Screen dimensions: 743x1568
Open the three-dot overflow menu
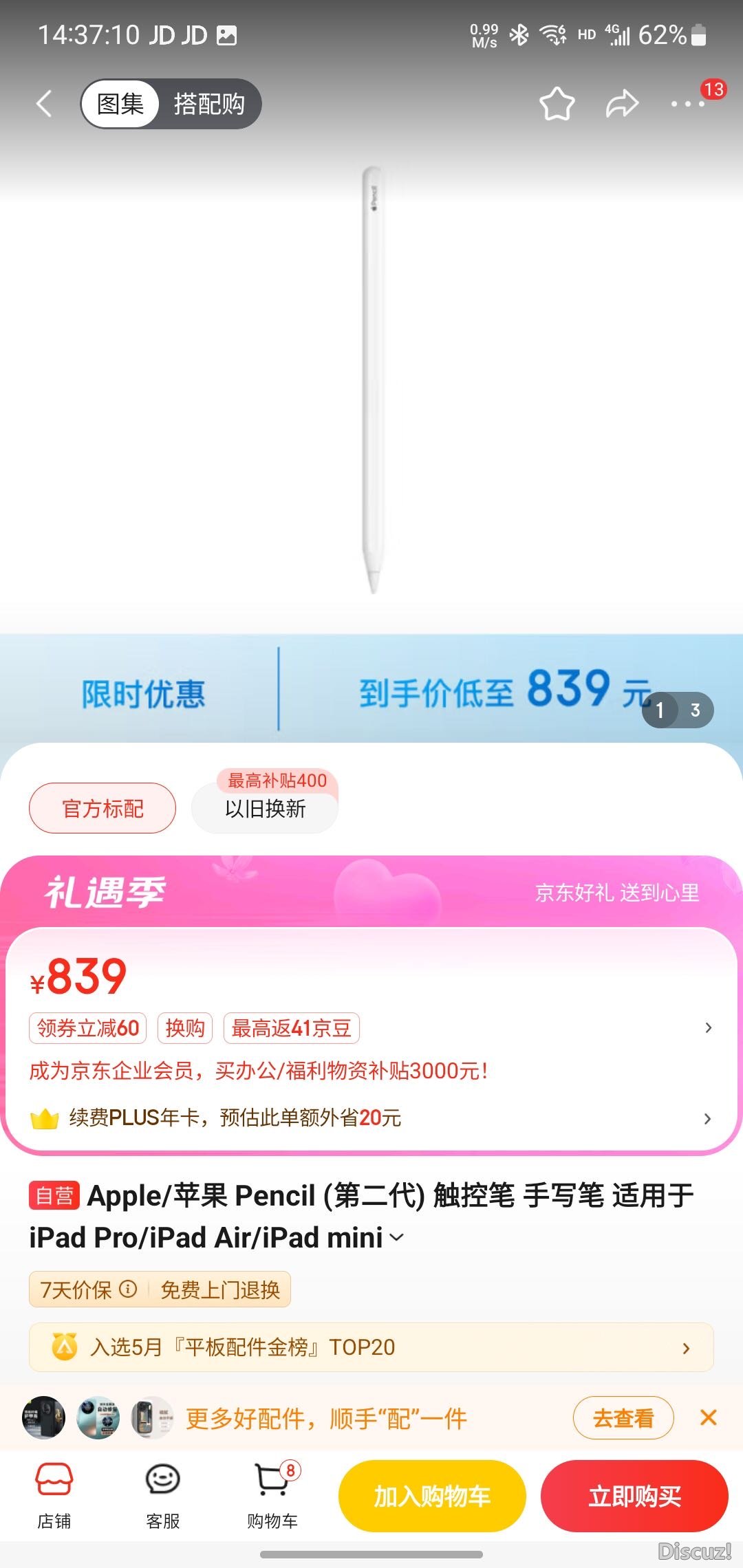coord(688,105)
